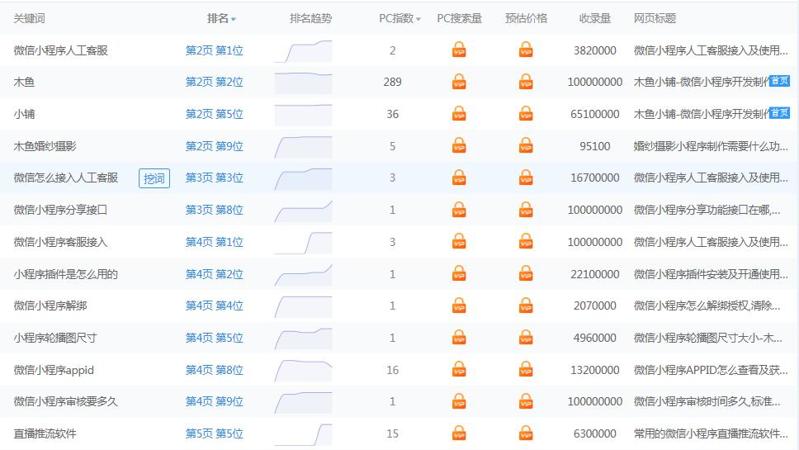Open ranking link 第5页 第5位 for 直播推流软件
Screen dimensions: 799x450
tap(214, 434)
